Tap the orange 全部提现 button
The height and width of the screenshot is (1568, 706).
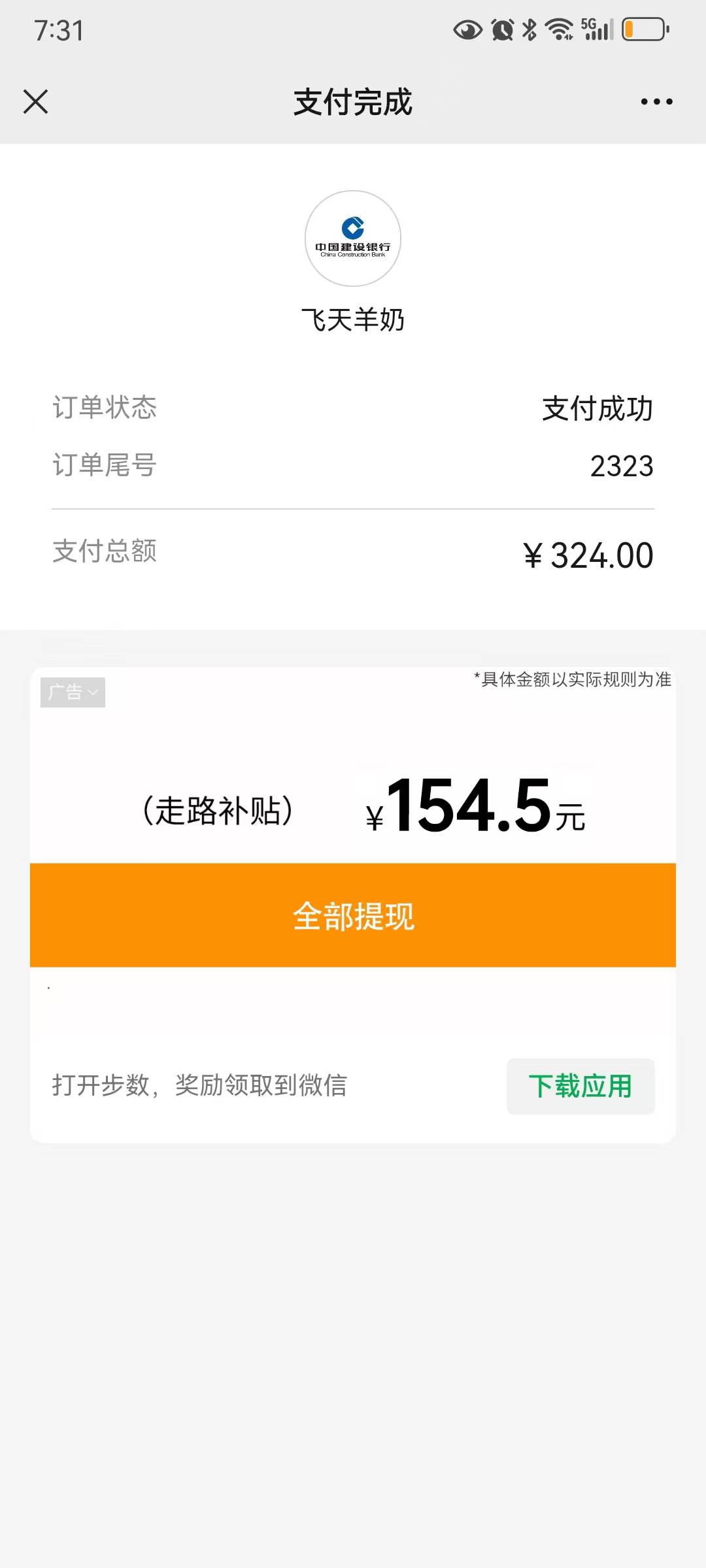pos(353,915)
